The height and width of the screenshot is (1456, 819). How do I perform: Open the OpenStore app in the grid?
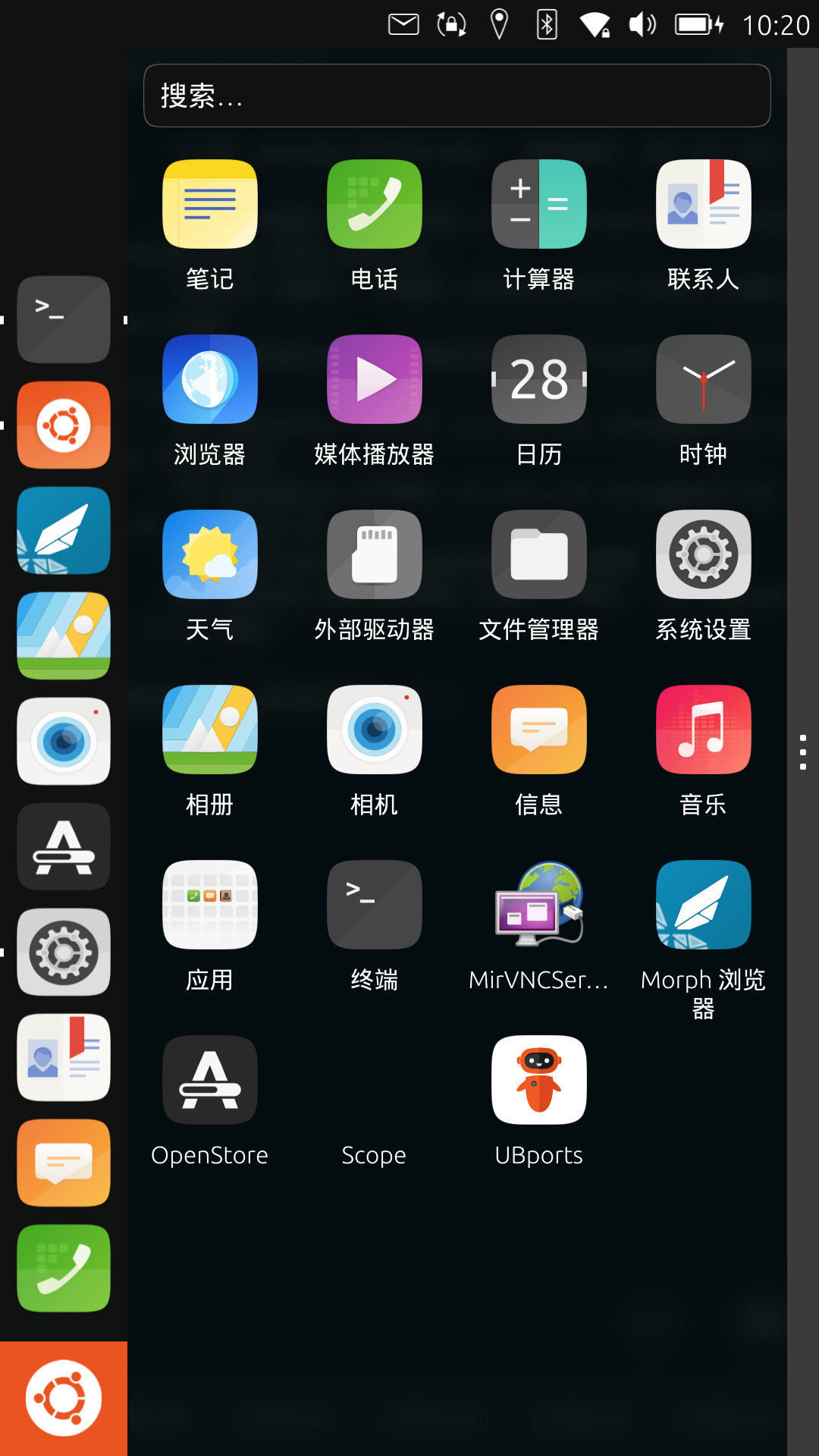click(210, 1080)
